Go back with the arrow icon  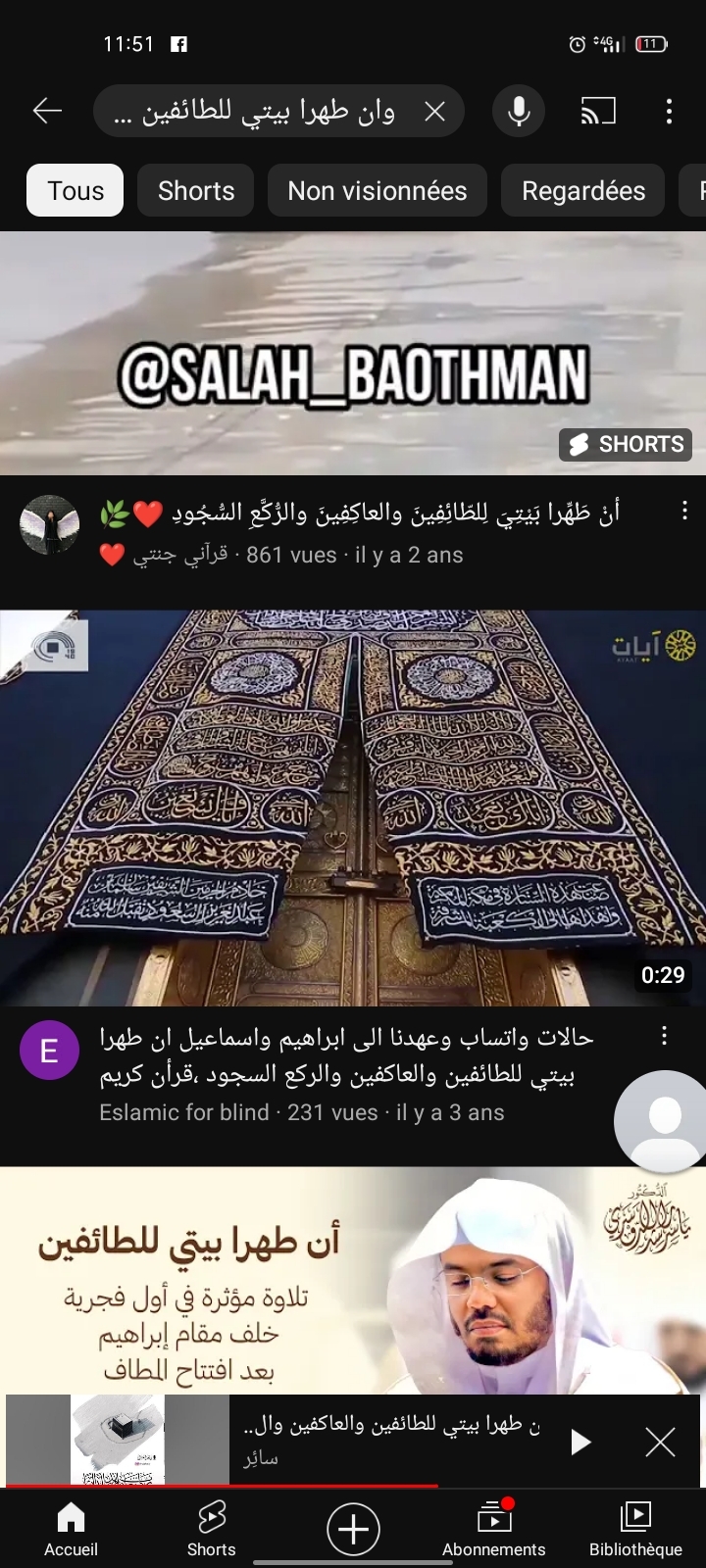(x=47, y=112)
